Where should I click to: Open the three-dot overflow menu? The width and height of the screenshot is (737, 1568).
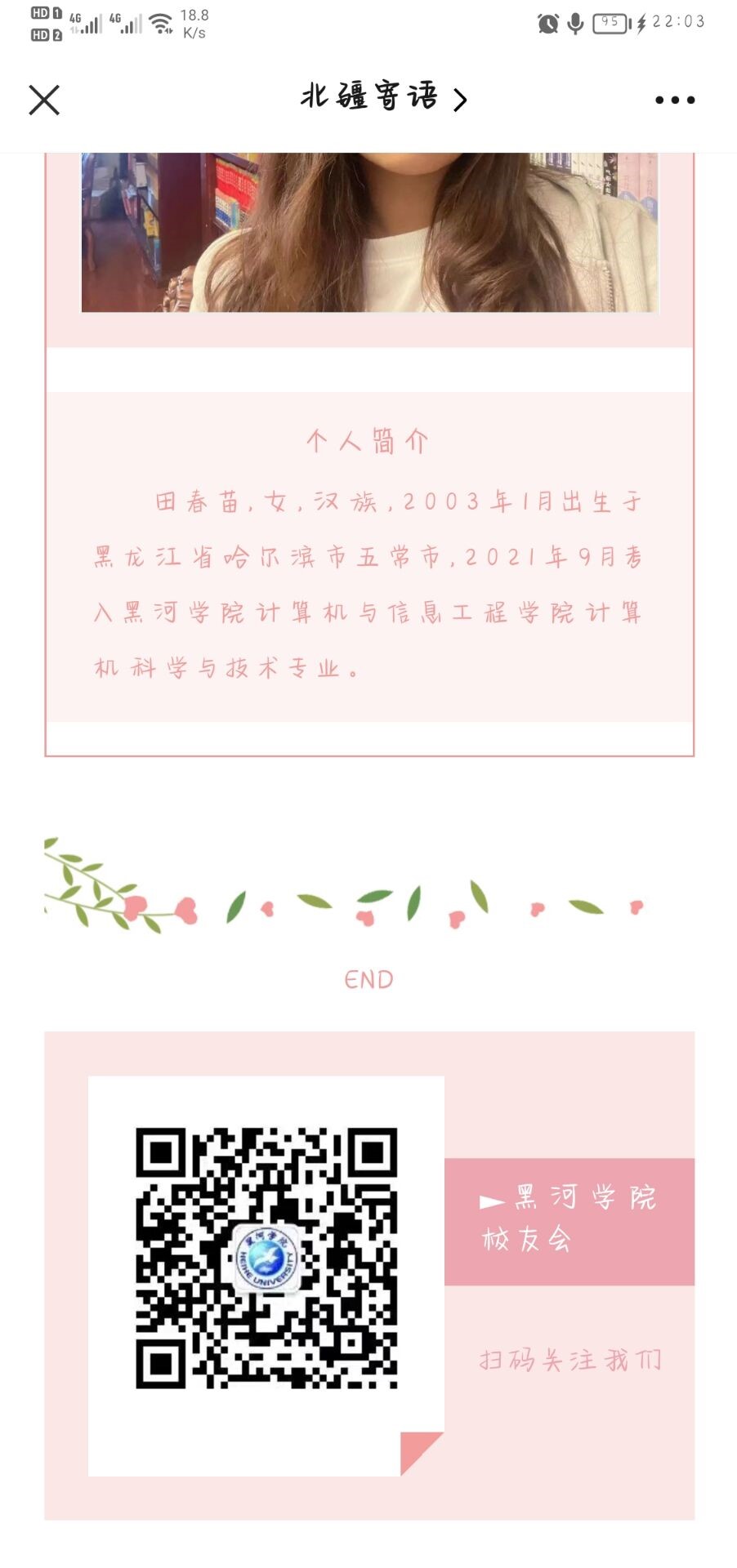tap(674, 100)
